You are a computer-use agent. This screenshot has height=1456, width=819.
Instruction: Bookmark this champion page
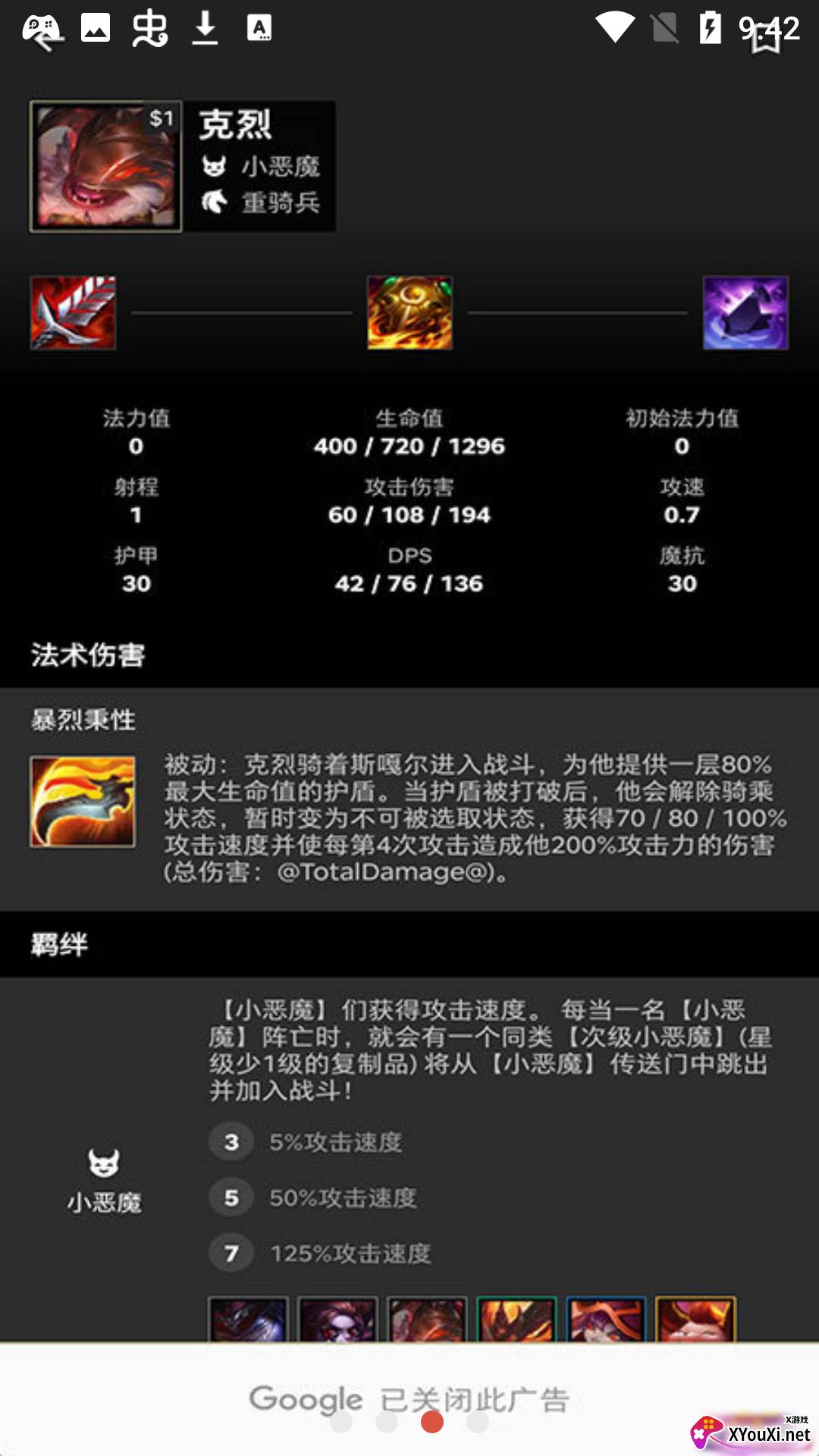point(766,39)
